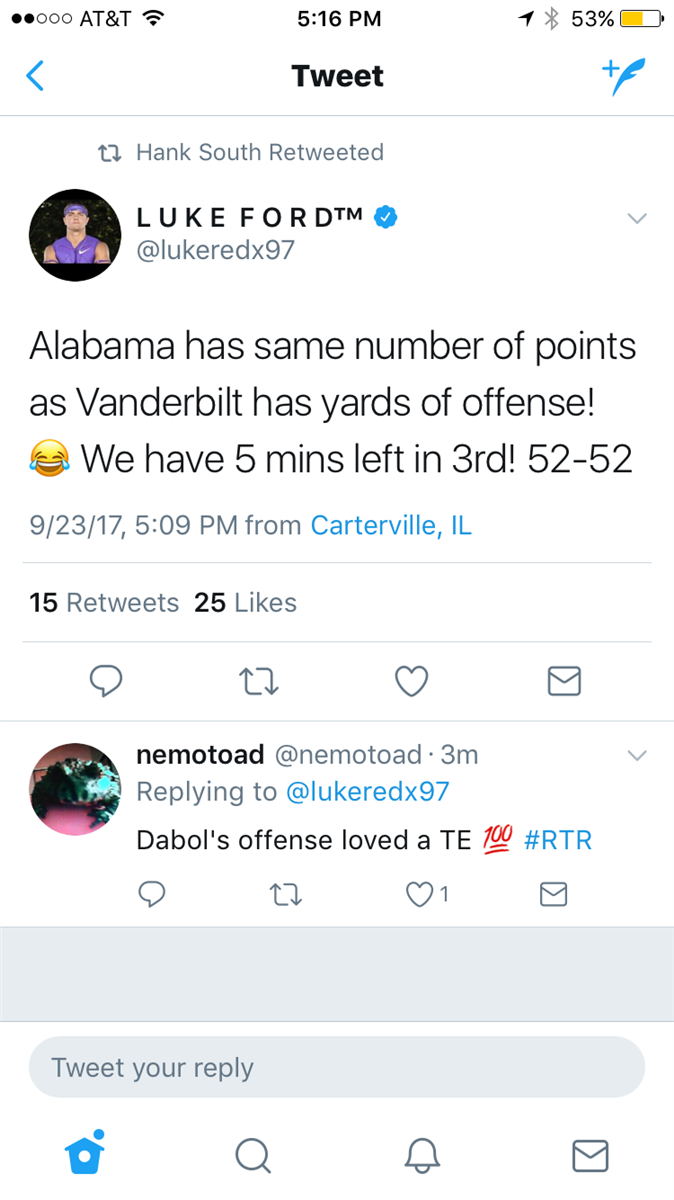Open Luke Ford's profile picture

pyautogui.click(x=75, y=234)
